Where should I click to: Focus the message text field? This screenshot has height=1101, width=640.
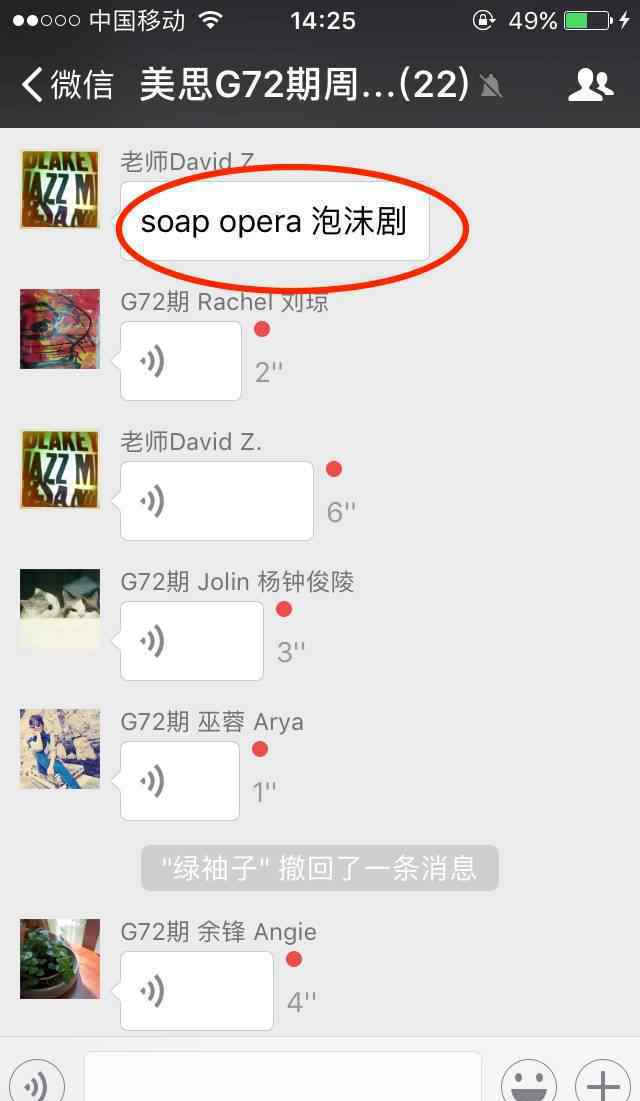point(282,1080)
